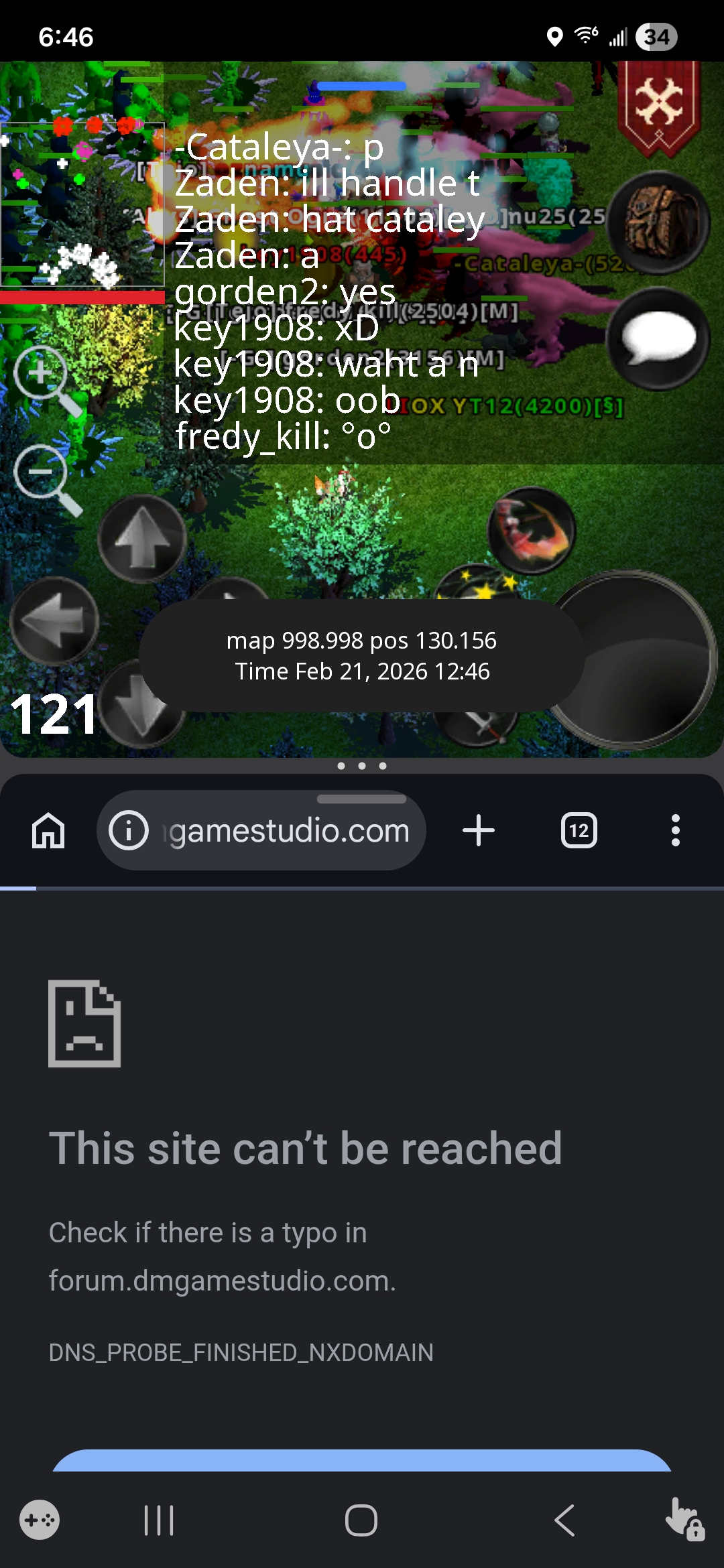Go back using system navigation
724x1568 pixels.
coord(564,1520)
